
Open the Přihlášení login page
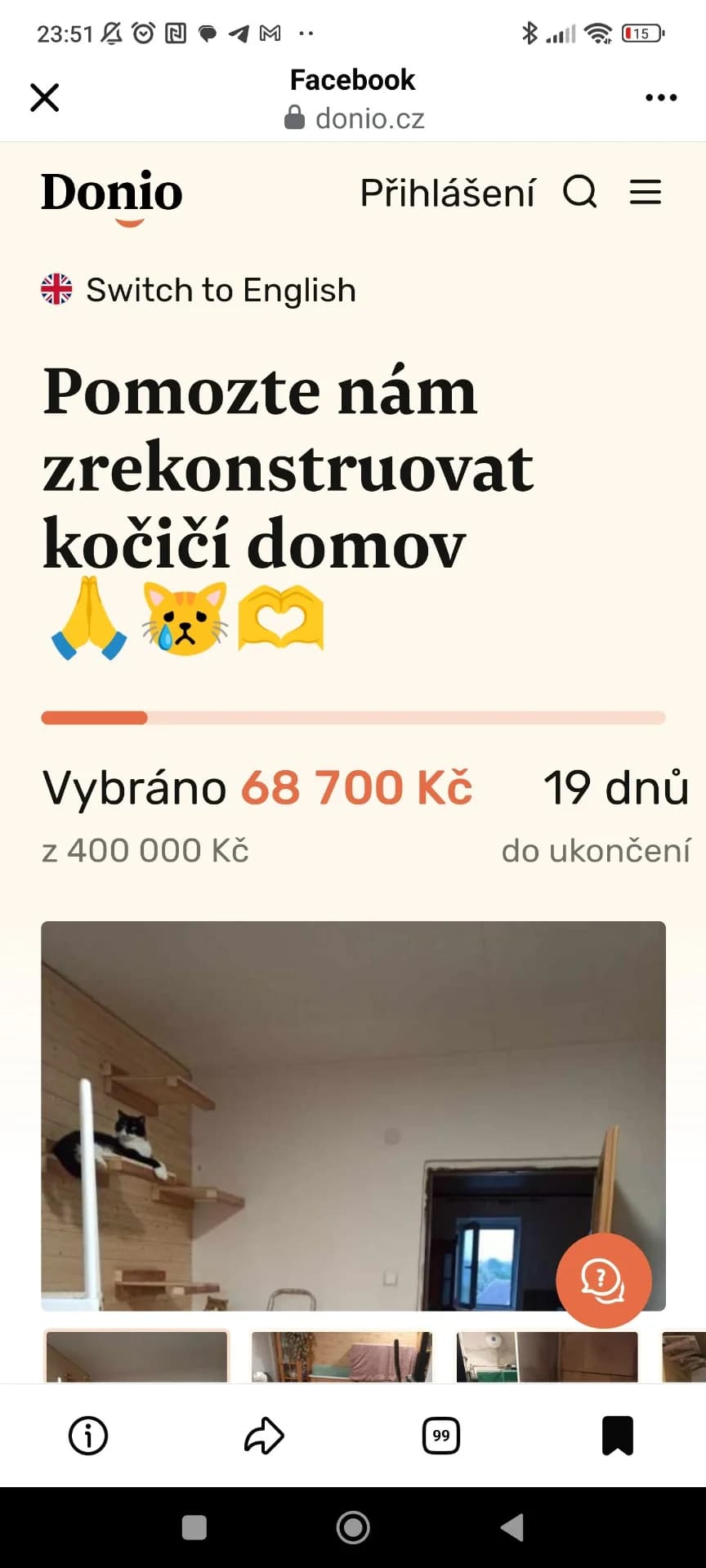(x=447, y=194)
